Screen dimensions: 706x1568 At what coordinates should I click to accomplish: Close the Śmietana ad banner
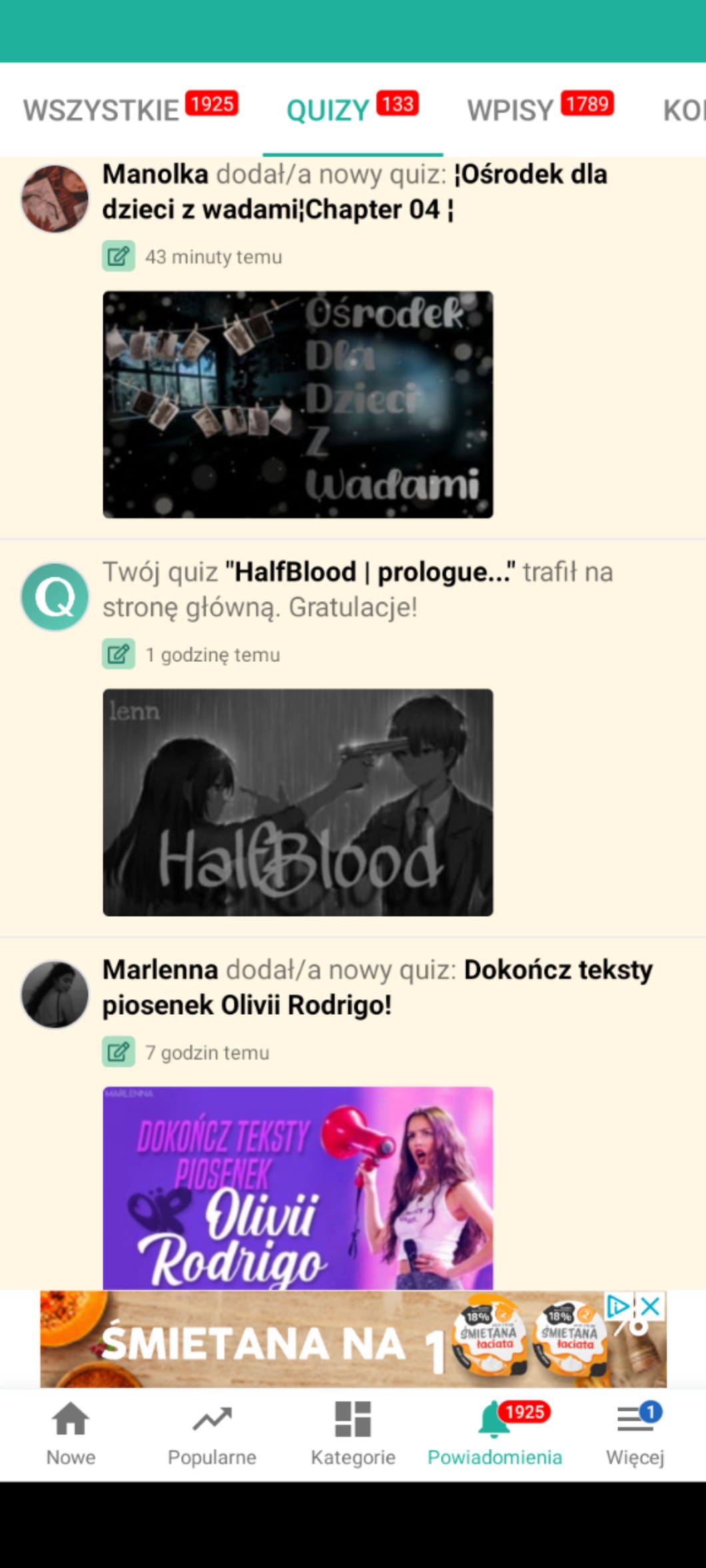point(651,1306)
